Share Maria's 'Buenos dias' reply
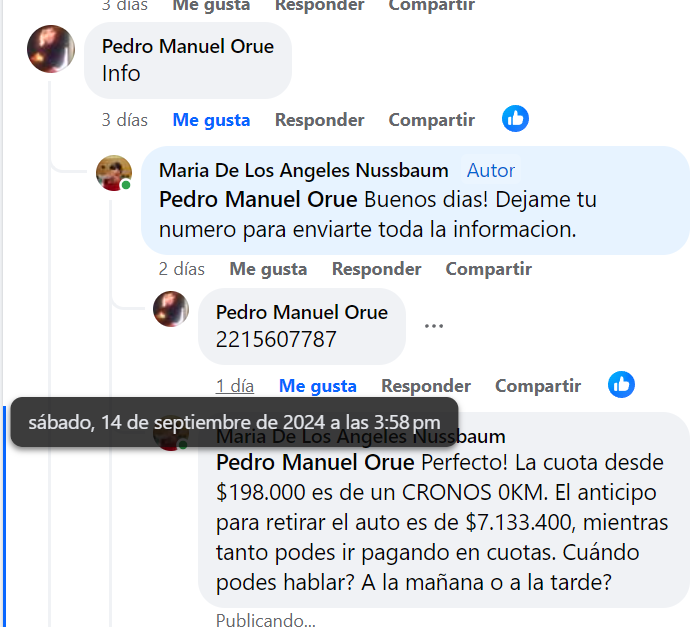This screenshot has height=627, width=697. click(x=488, y=269)
